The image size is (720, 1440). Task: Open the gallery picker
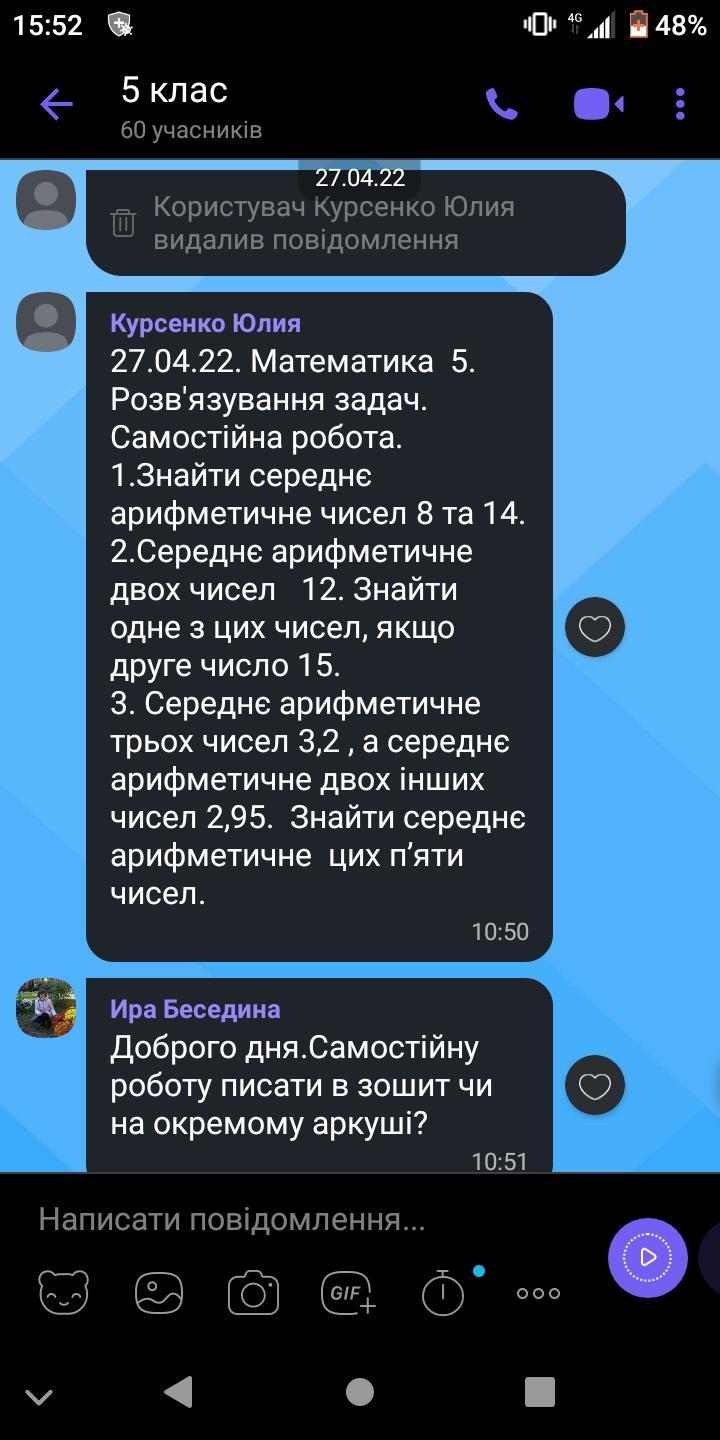pyautogui.click(x=159, y=1292)
